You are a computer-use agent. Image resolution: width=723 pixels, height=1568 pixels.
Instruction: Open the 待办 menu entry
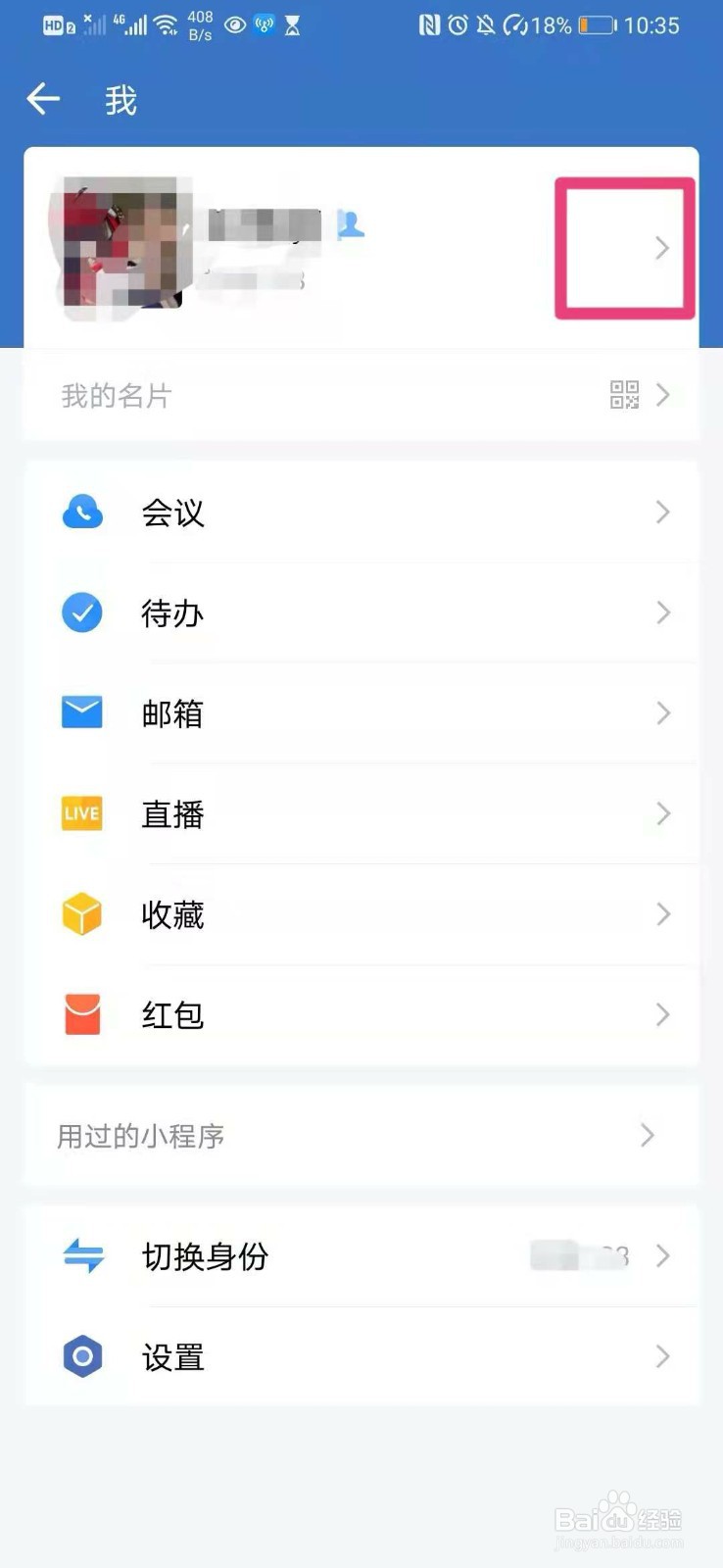tap(172, 612)
